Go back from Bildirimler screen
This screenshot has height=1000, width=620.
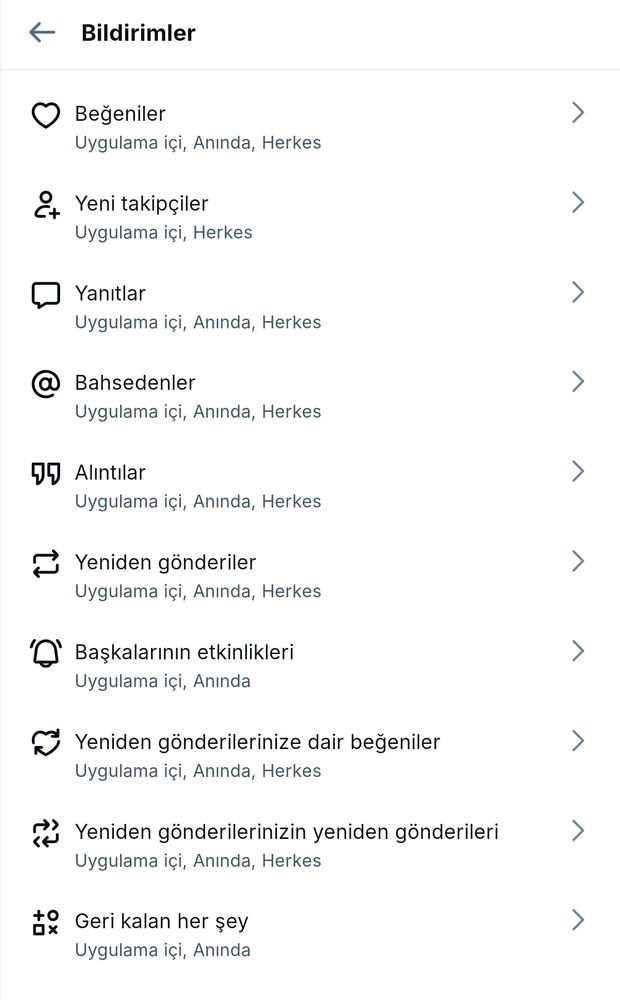(x=42, y=33)
